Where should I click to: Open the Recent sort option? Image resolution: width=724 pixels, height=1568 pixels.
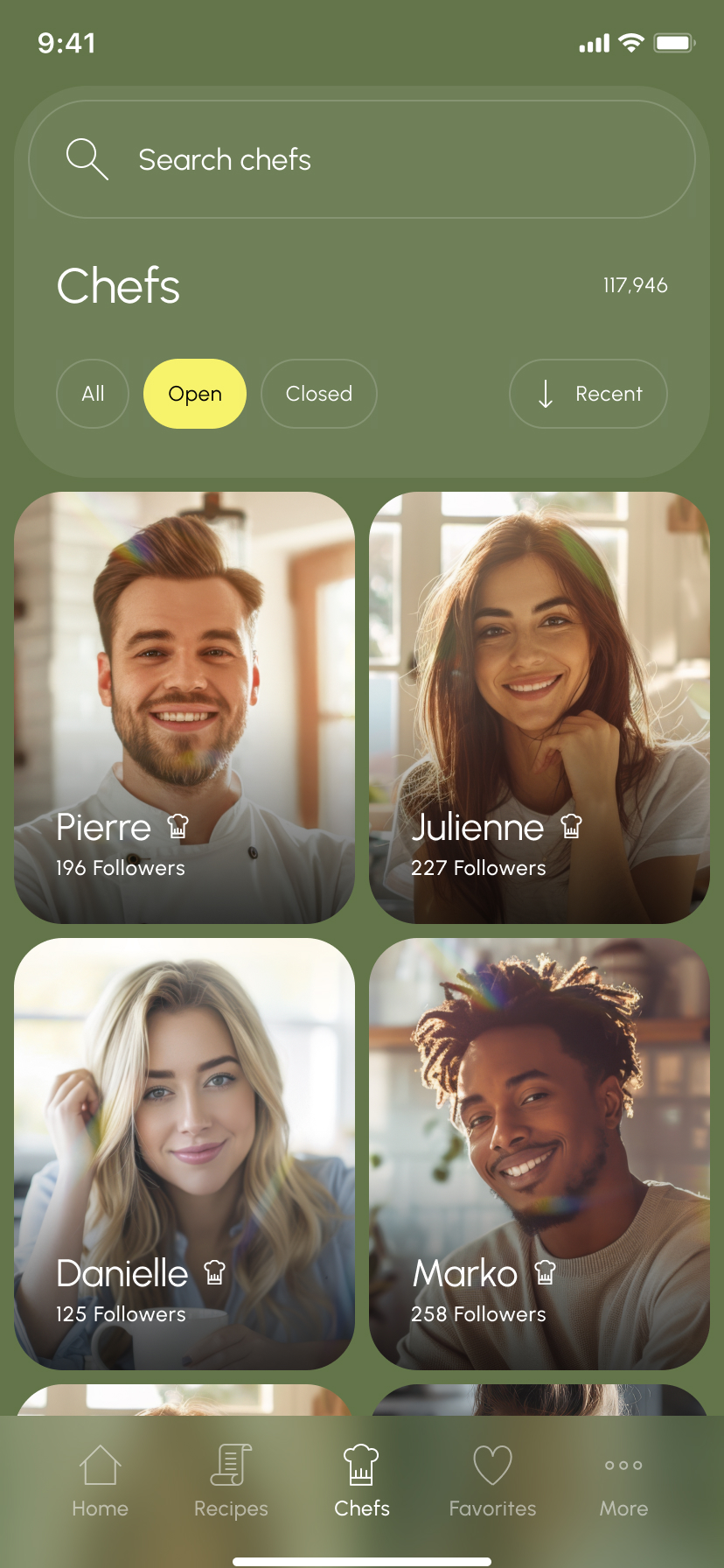click(588, 394)
